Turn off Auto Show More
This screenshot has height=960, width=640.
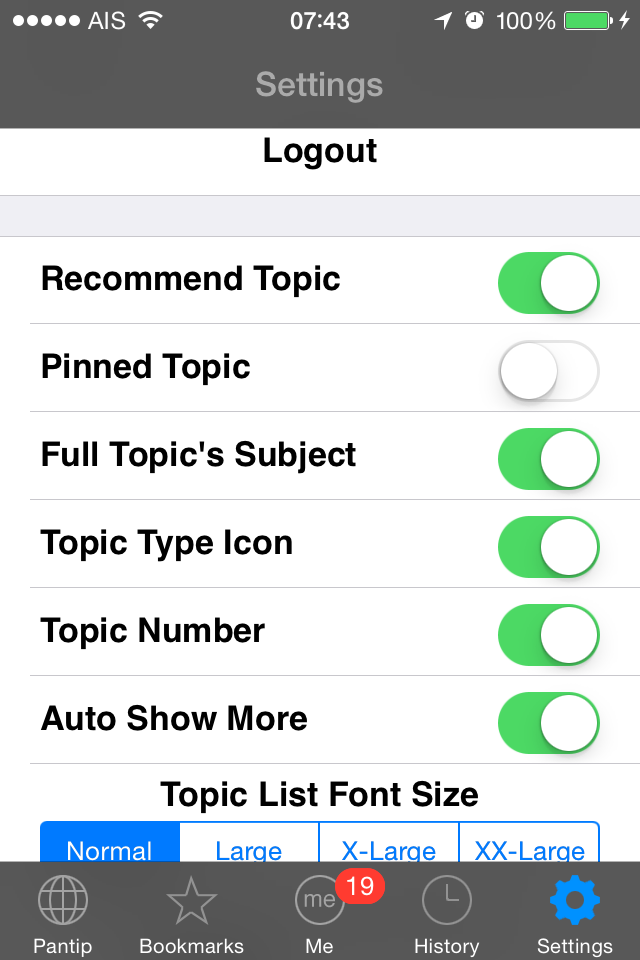(x=548, y=723)
